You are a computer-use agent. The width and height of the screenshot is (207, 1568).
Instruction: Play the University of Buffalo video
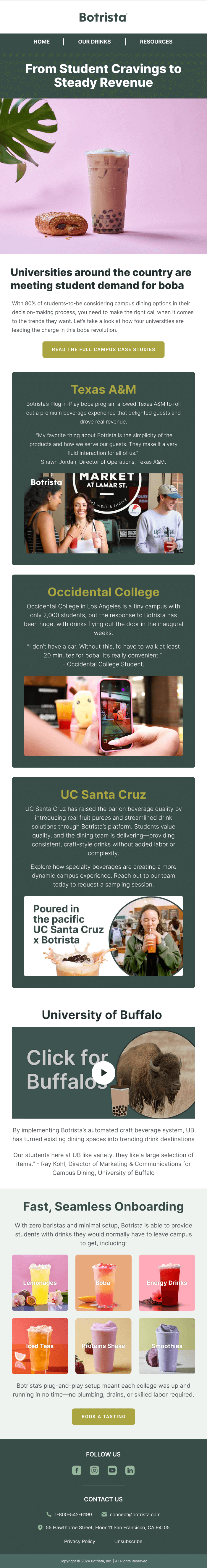coord(103,1072)
